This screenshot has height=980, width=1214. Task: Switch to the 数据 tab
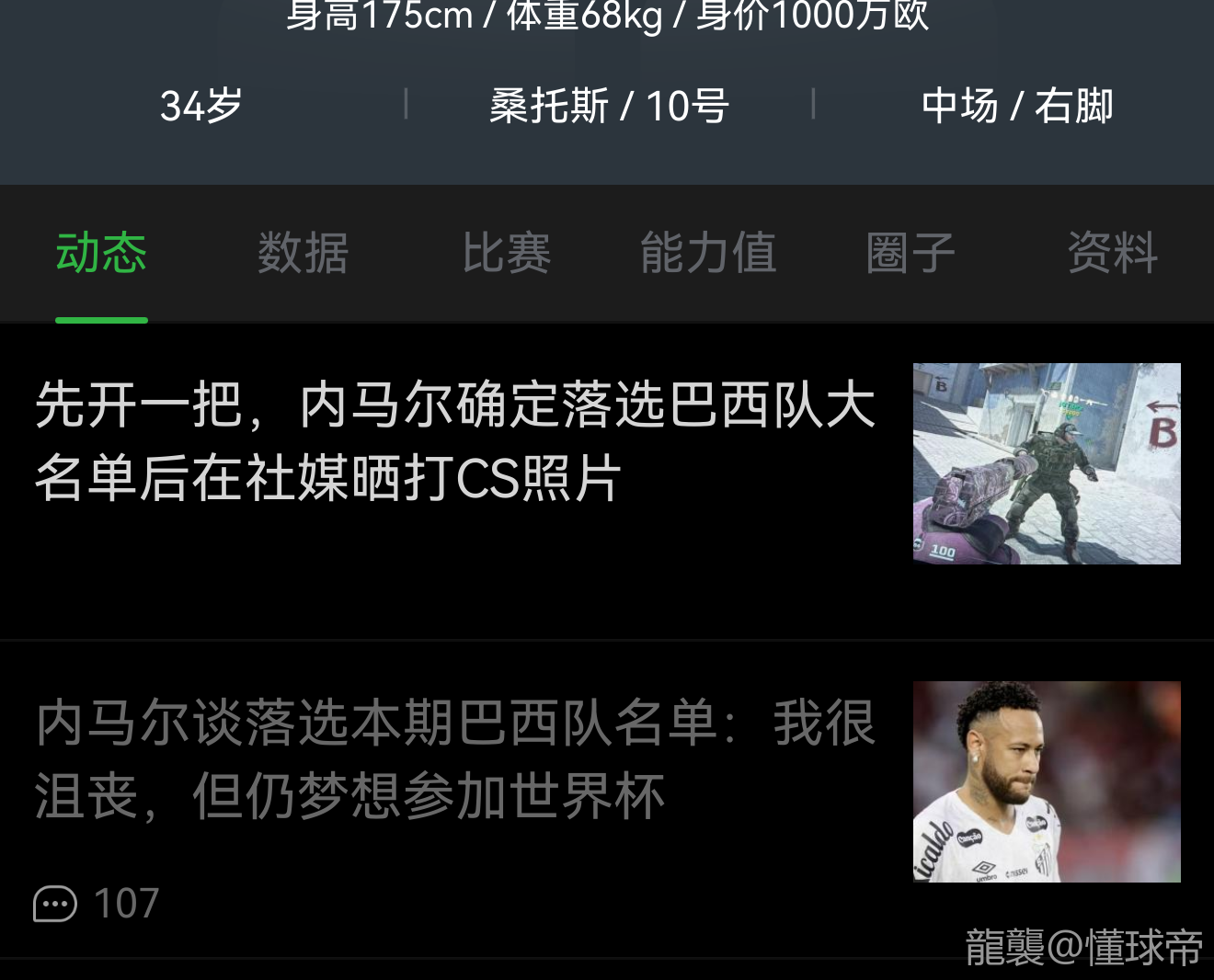(x=303, y=253)
